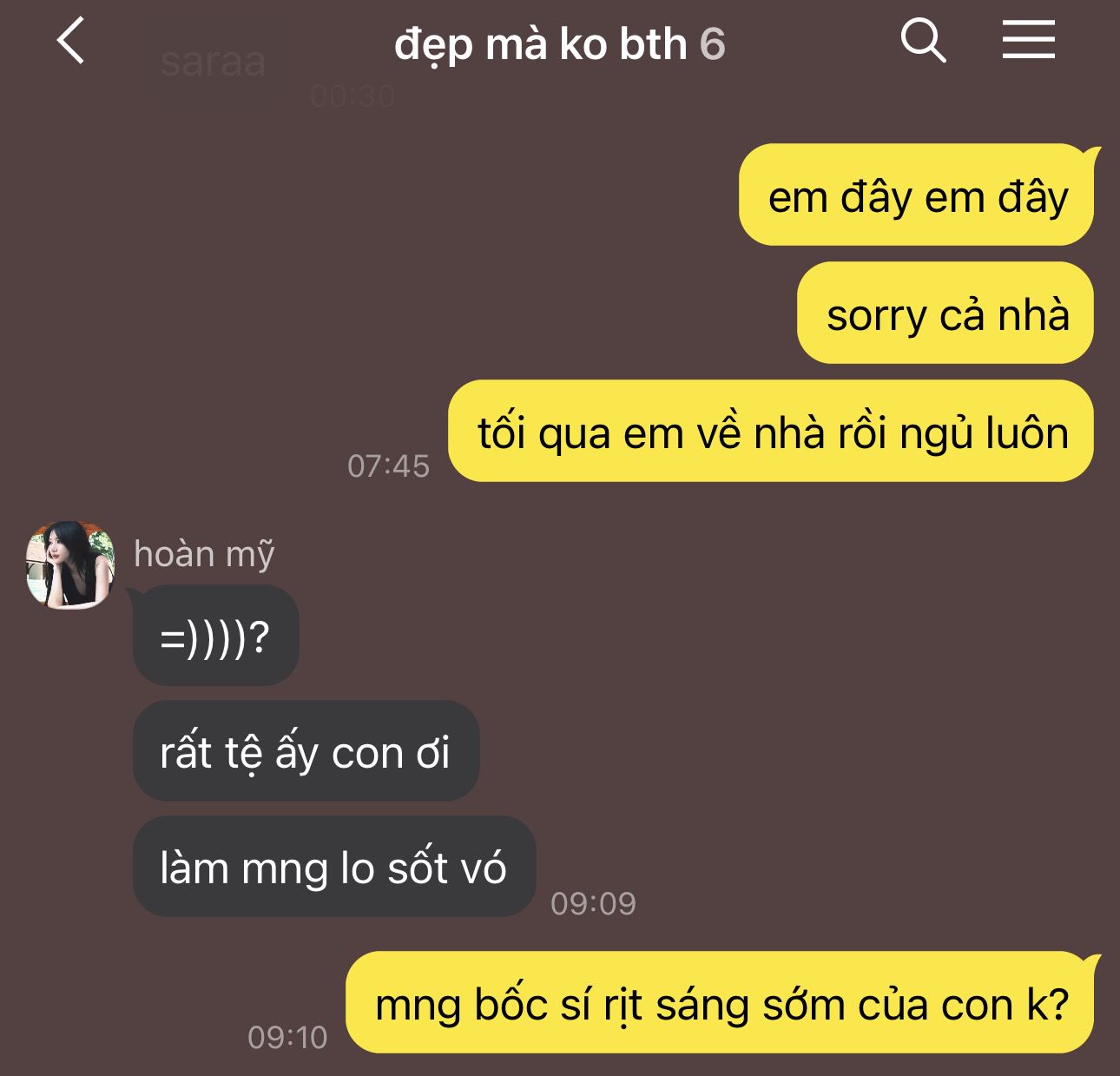Open the chat room hamburger menu

[x=1028, y=41]
